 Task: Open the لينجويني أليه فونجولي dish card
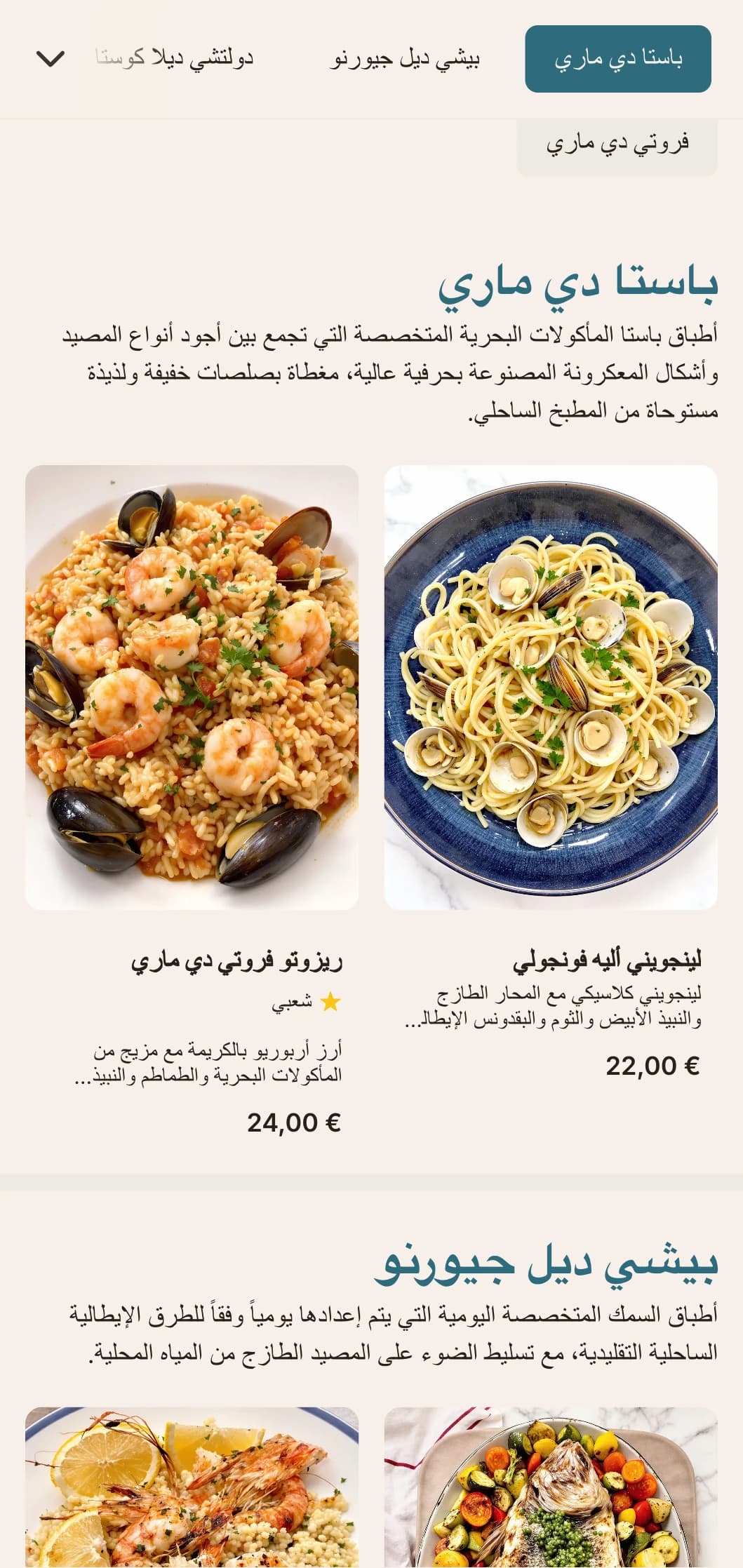point(551,688)
